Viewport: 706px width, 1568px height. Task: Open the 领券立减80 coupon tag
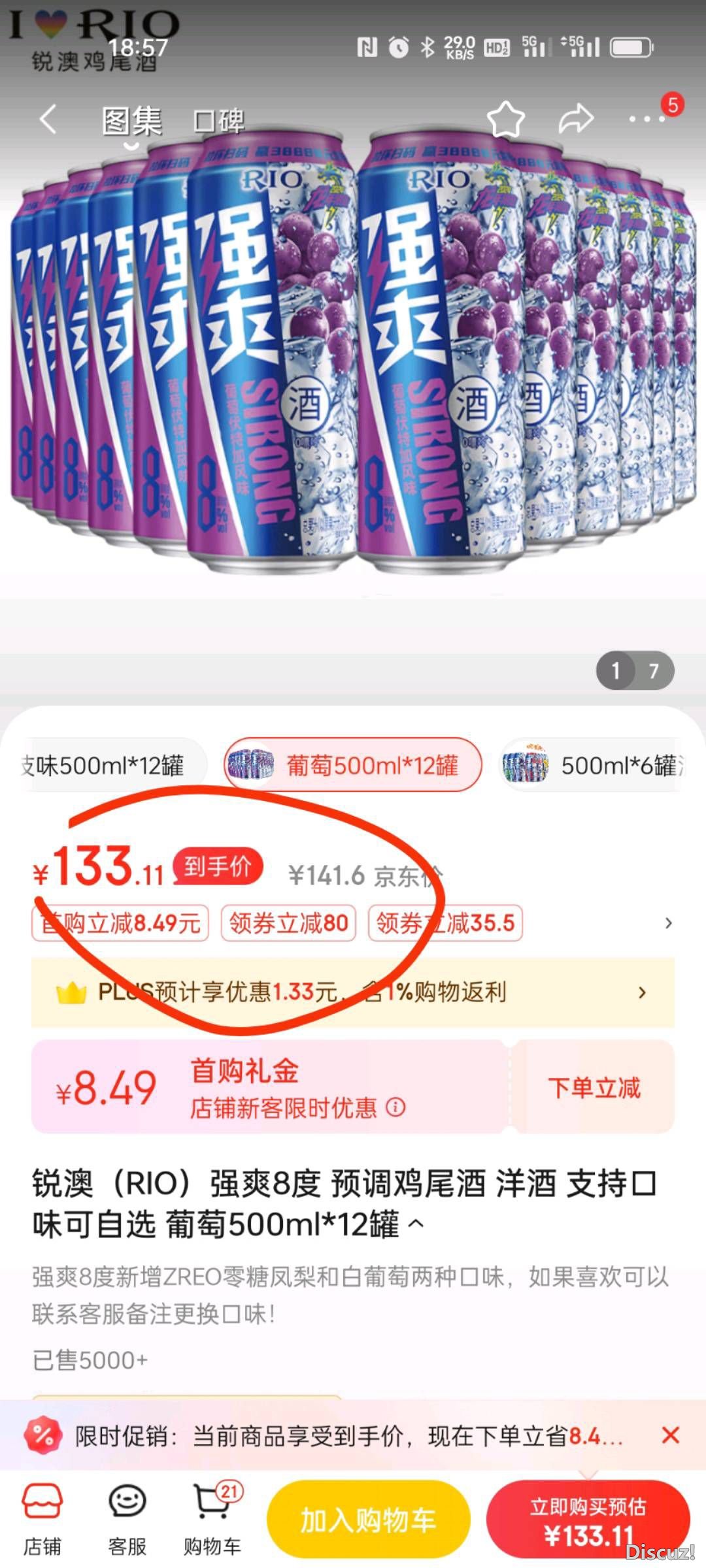coord(288,923)
